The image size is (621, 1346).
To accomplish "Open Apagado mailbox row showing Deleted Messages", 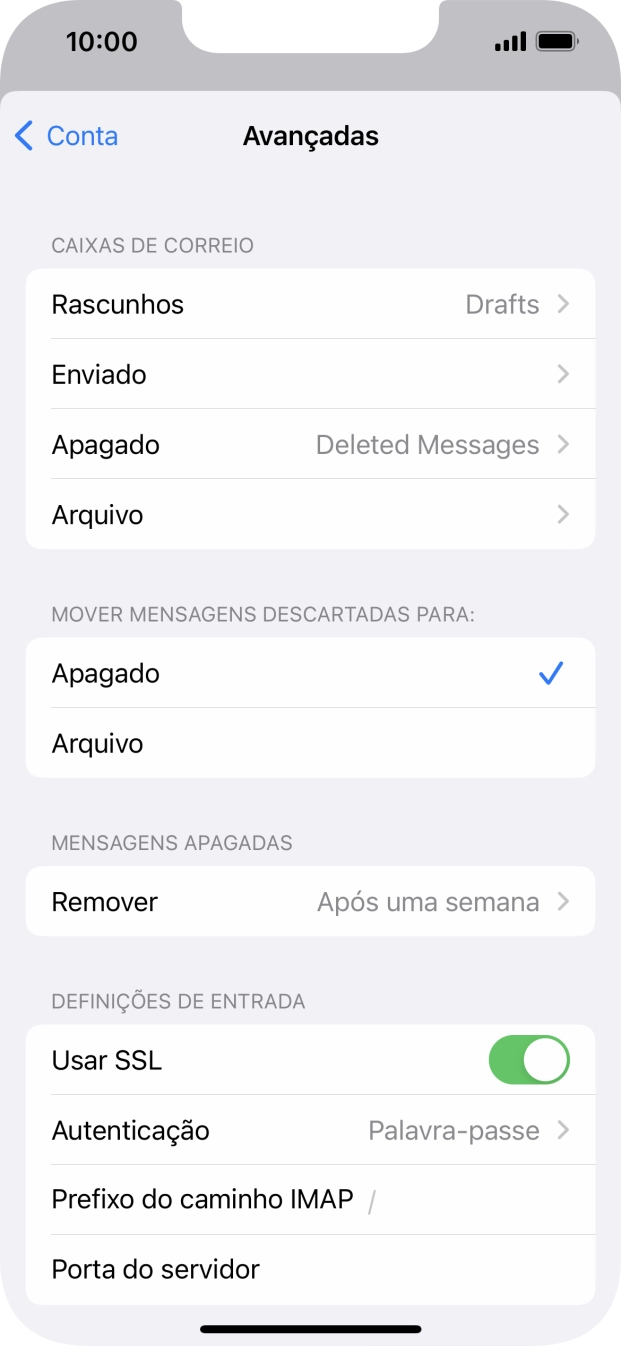I will click(x=310, y=444).
